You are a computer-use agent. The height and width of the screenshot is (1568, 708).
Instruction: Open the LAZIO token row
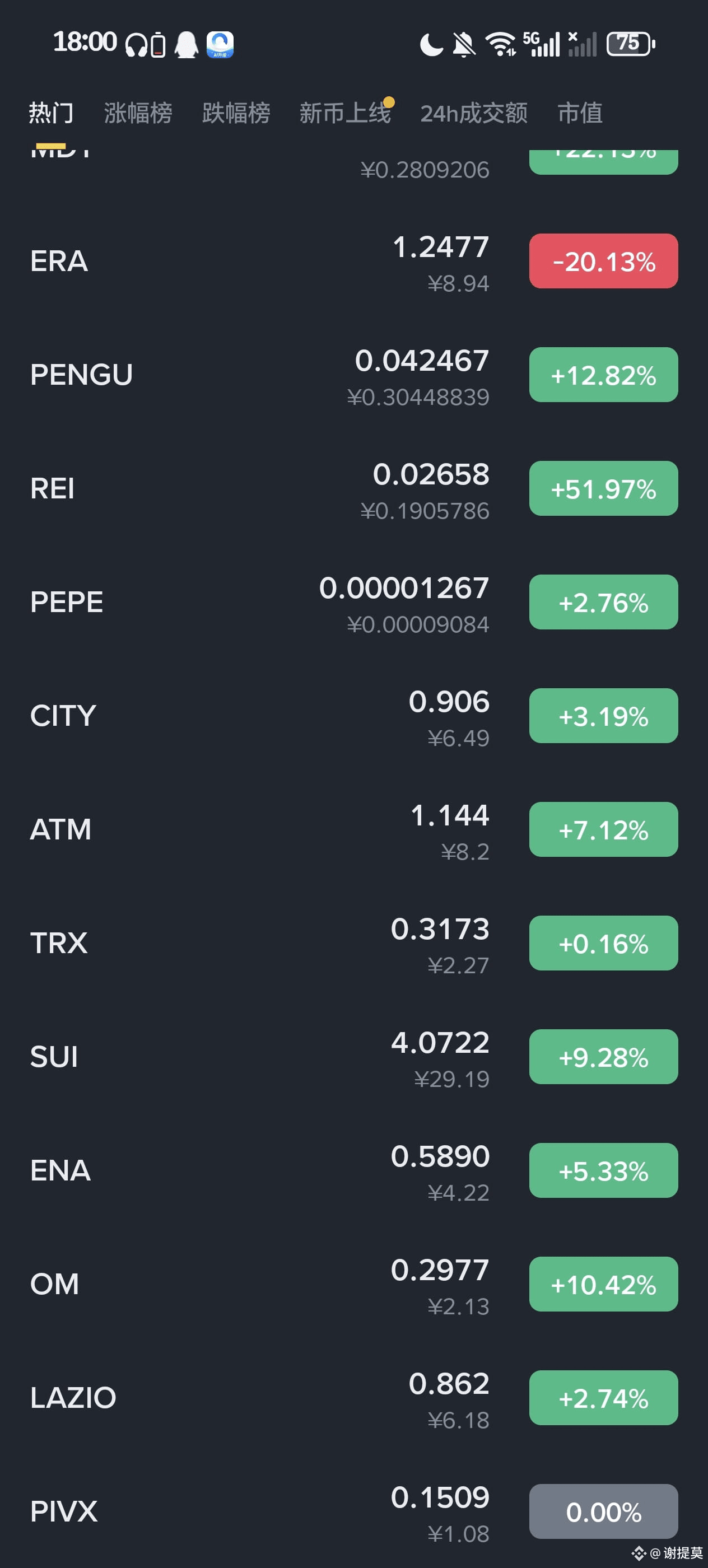point(353,1398)
